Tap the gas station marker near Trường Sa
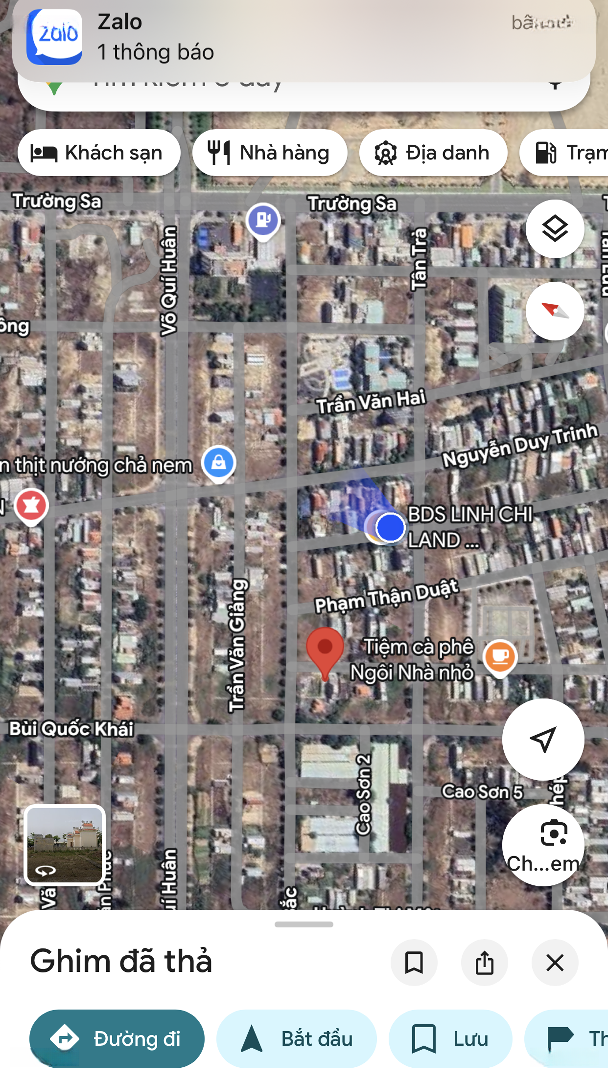Image resolution: width=608 pixels, height=1080 pixels. point(261,219)
